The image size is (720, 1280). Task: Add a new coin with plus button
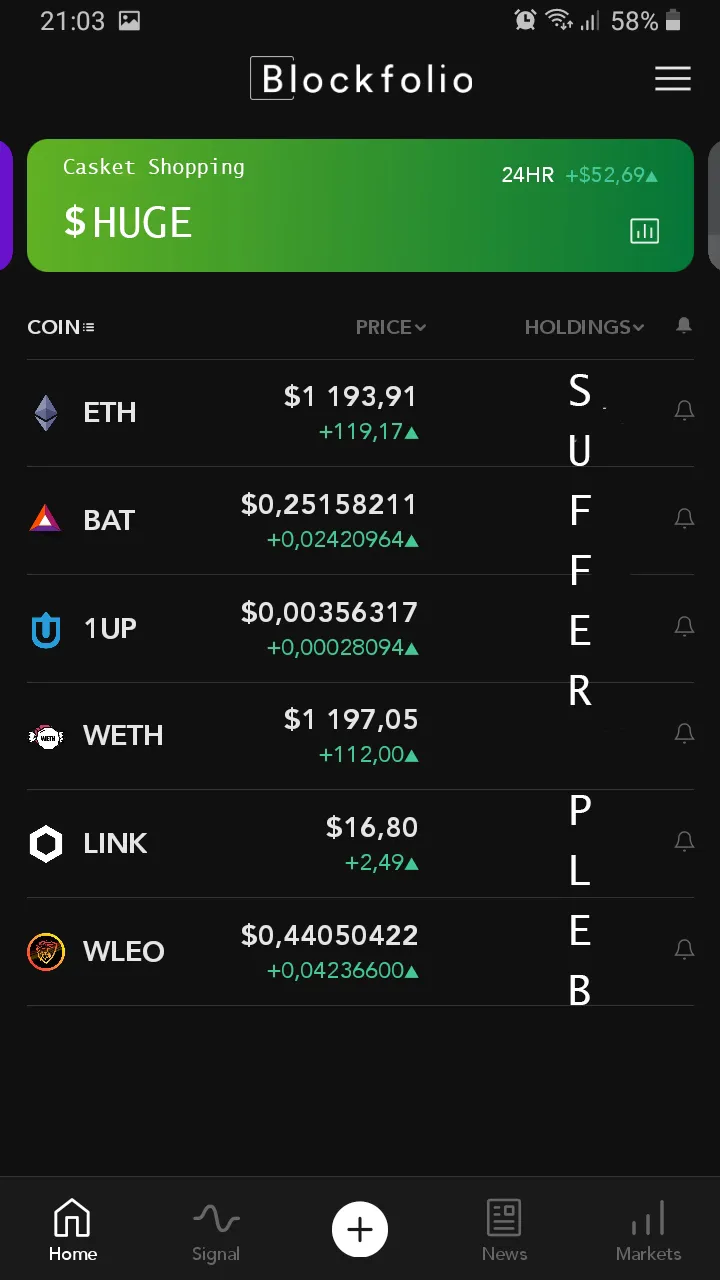click(360, 1229)
